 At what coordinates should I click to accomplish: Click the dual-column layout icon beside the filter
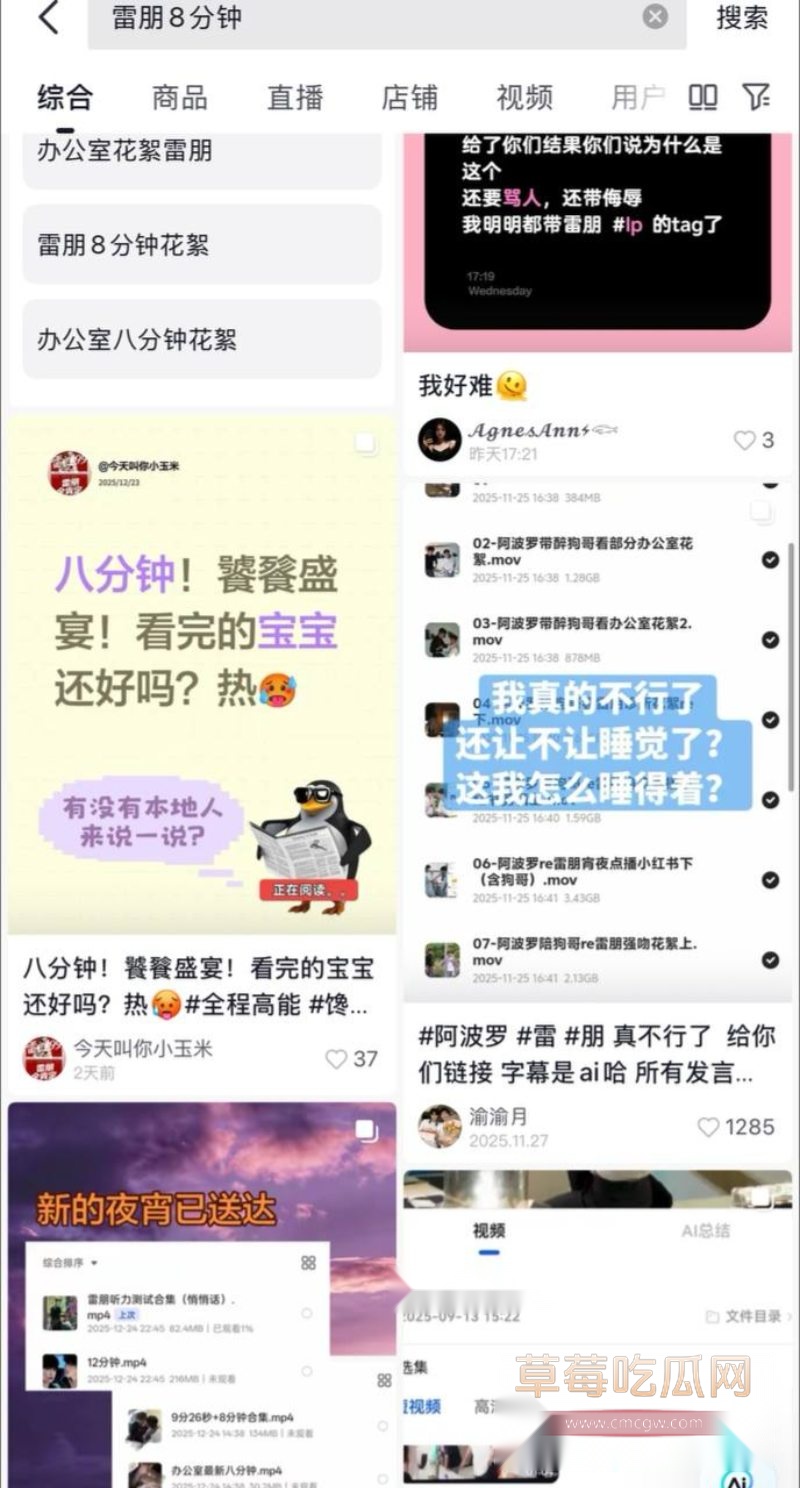tap(704, 97)
